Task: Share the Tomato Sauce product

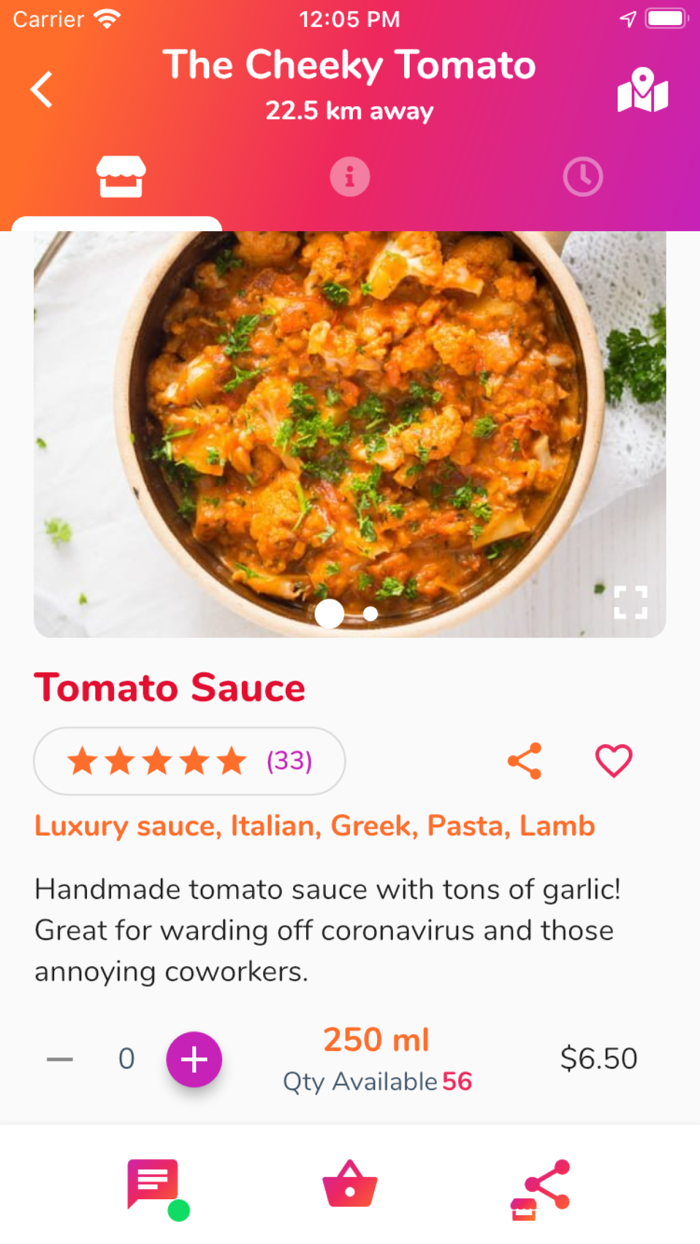Action: [x=525, y=762]
